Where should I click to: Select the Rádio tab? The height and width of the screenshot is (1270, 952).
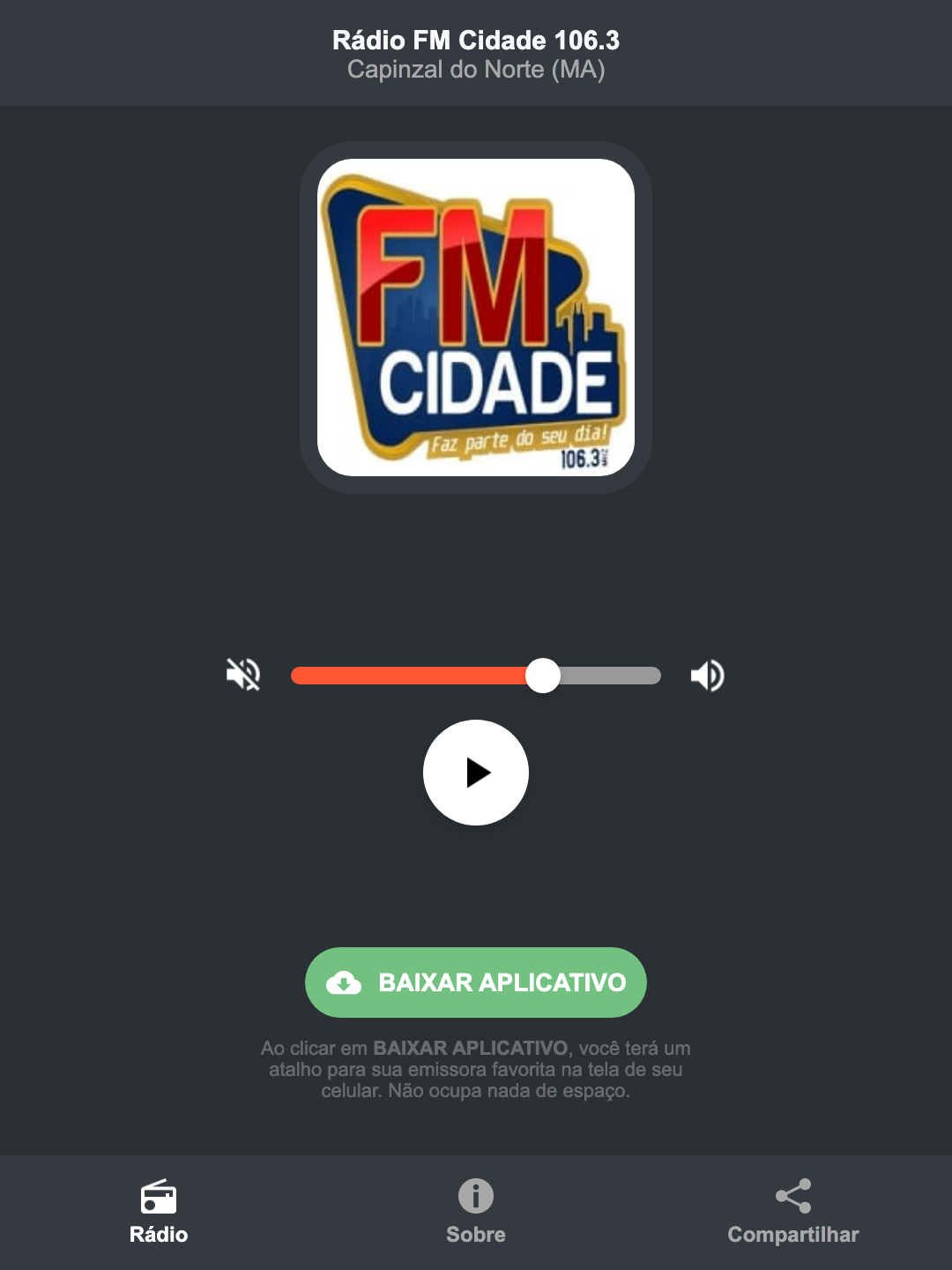159,1213
